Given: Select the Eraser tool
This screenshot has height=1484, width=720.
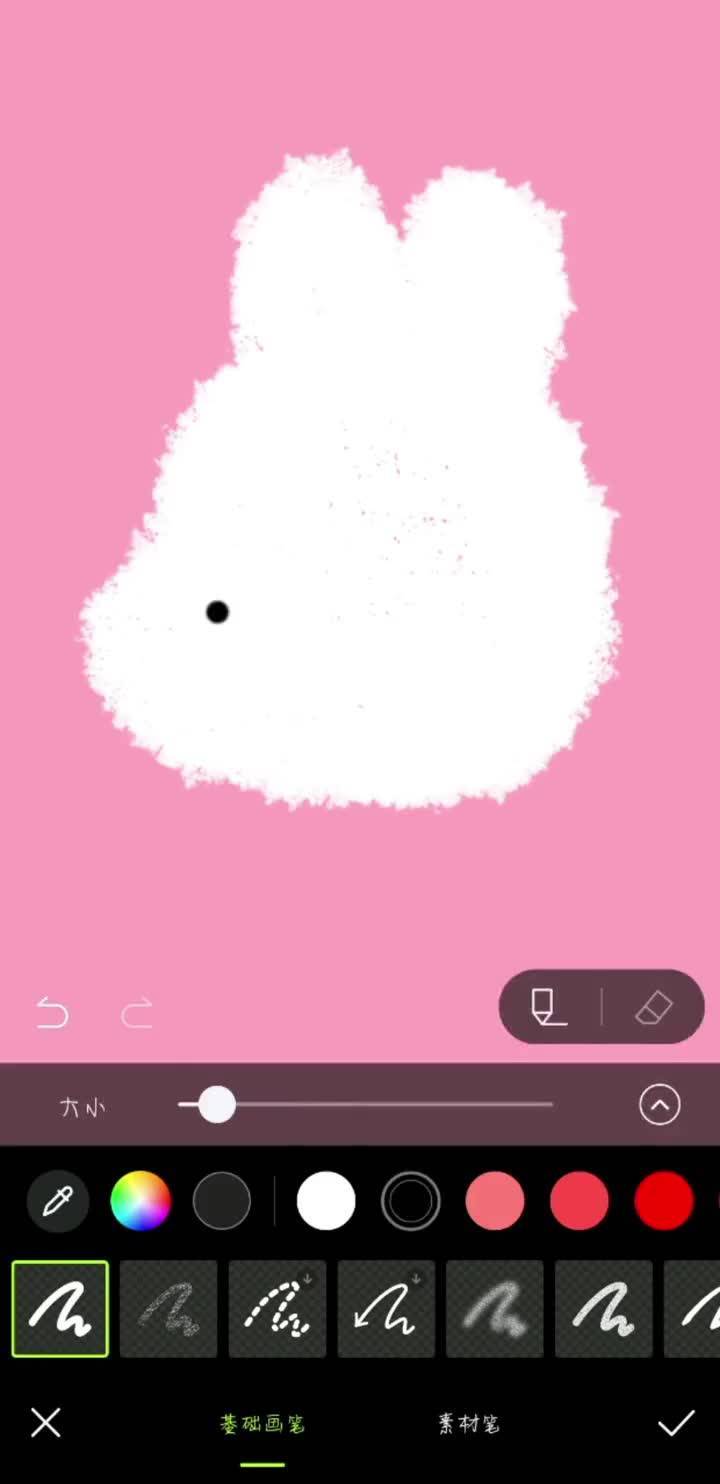Looking at the screenshot, I should 654,1008.
